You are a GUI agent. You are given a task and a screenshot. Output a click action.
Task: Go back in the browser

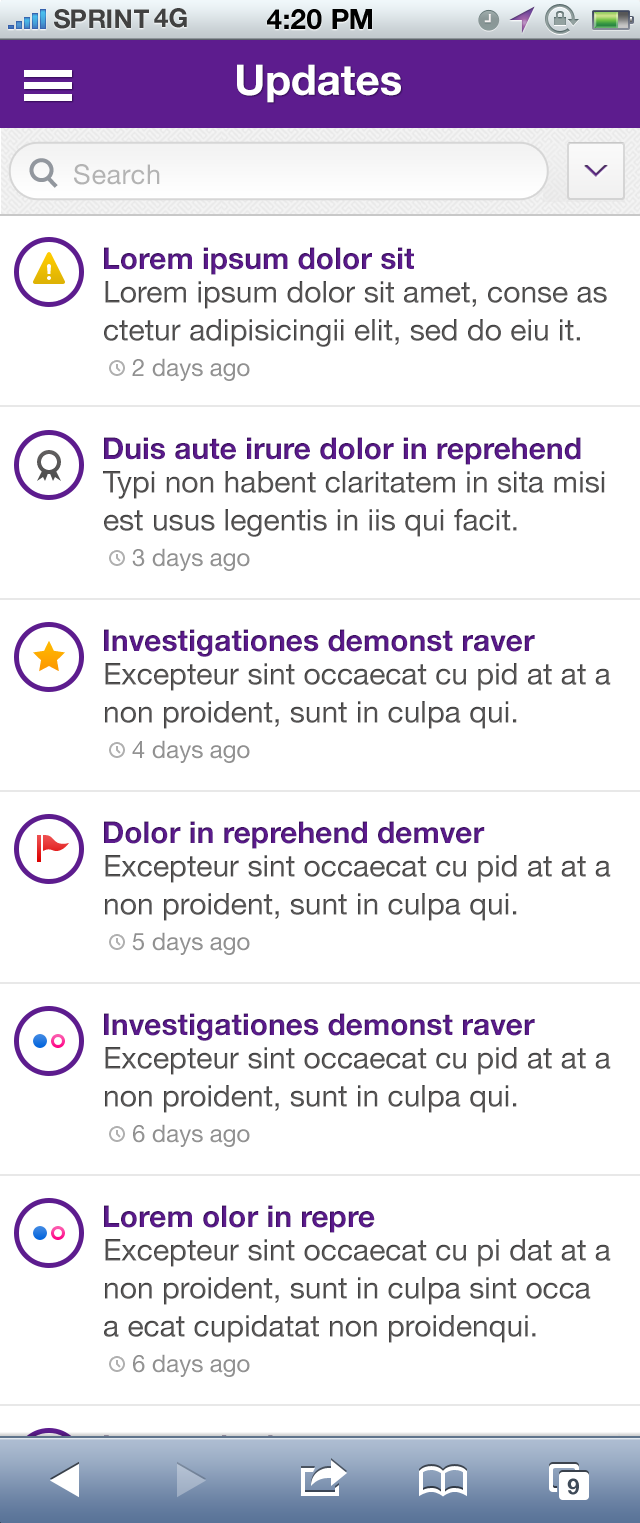[x=65, y=1479]
